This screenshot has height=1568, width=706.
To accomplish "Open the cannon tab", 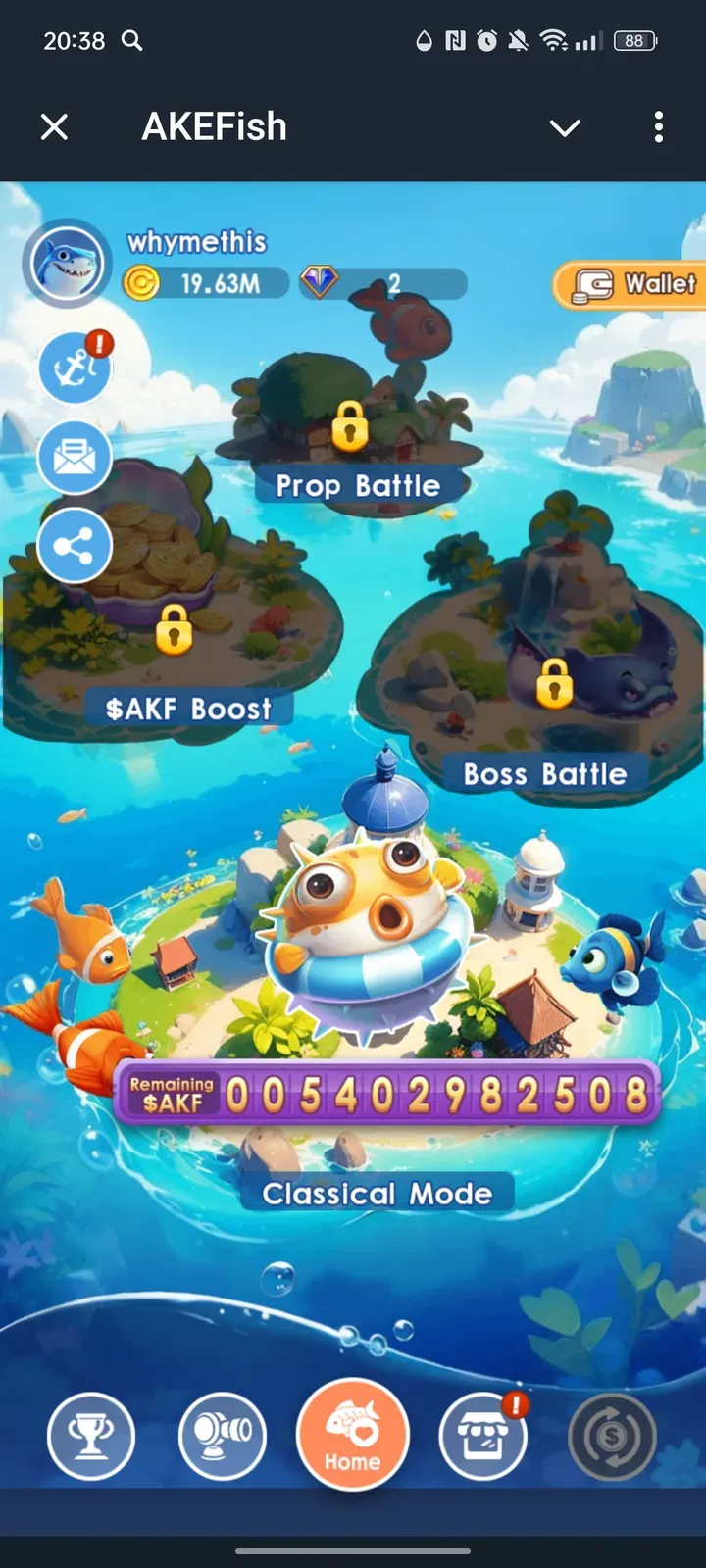I will coord(223,1437).
